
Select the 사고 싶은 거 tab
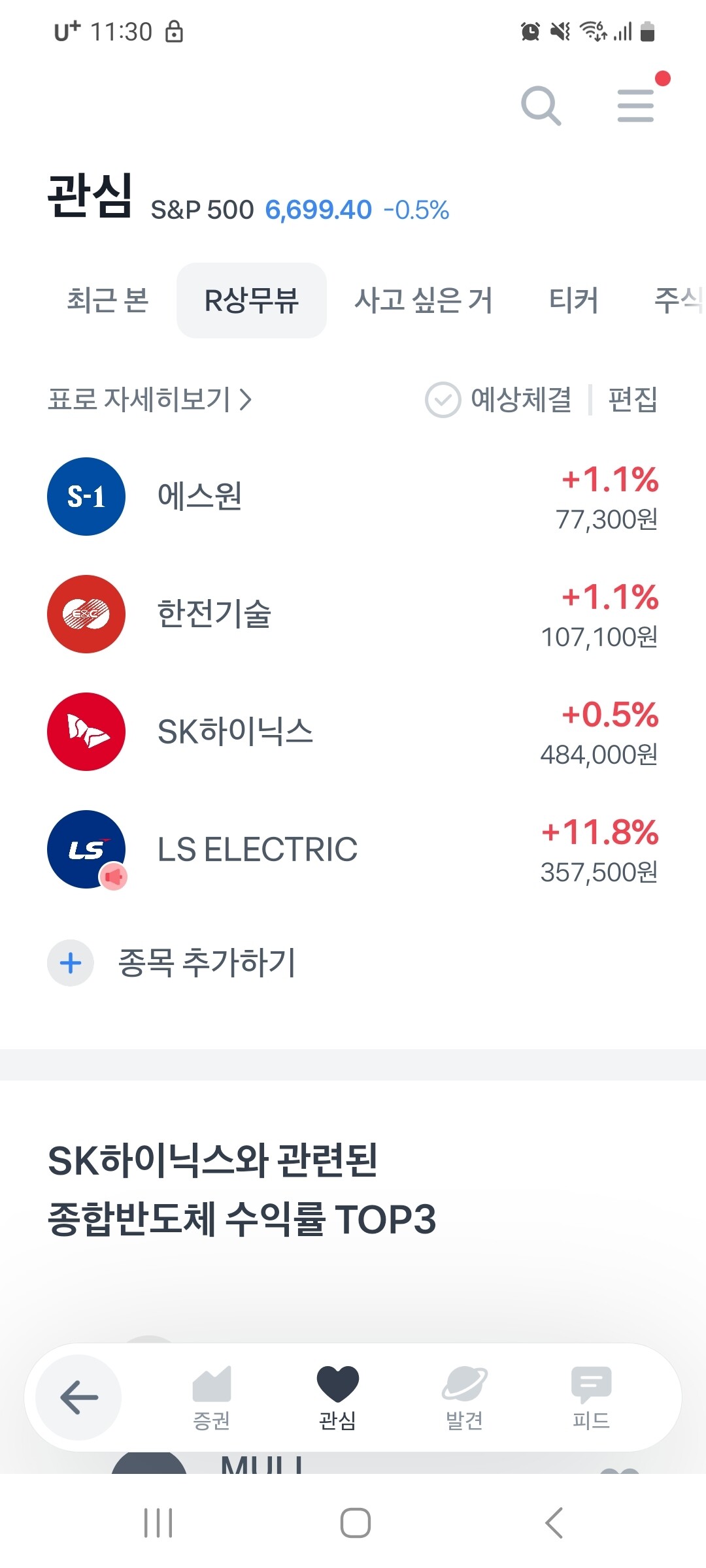(x=423, y=301)
